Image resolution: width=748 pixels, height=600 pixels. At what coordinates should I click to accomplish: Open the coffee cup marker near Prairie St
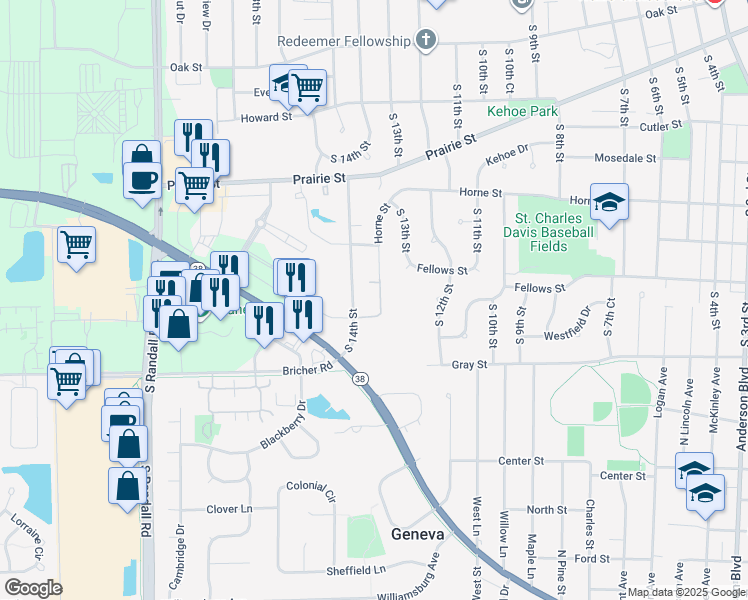point(142,184)
